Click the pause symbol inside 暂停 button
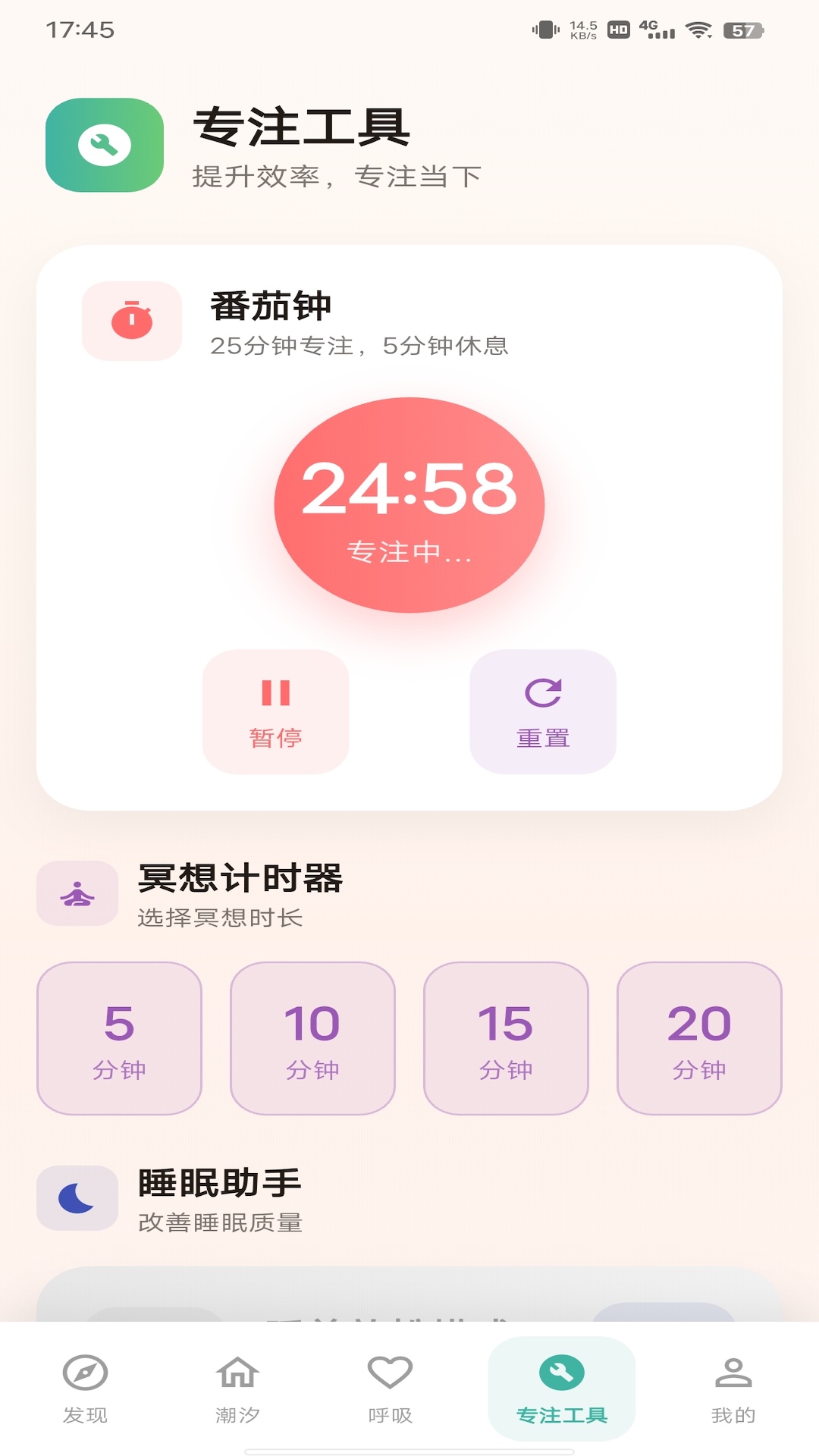This screenshot has height=1456, width=819. (275, 691)
